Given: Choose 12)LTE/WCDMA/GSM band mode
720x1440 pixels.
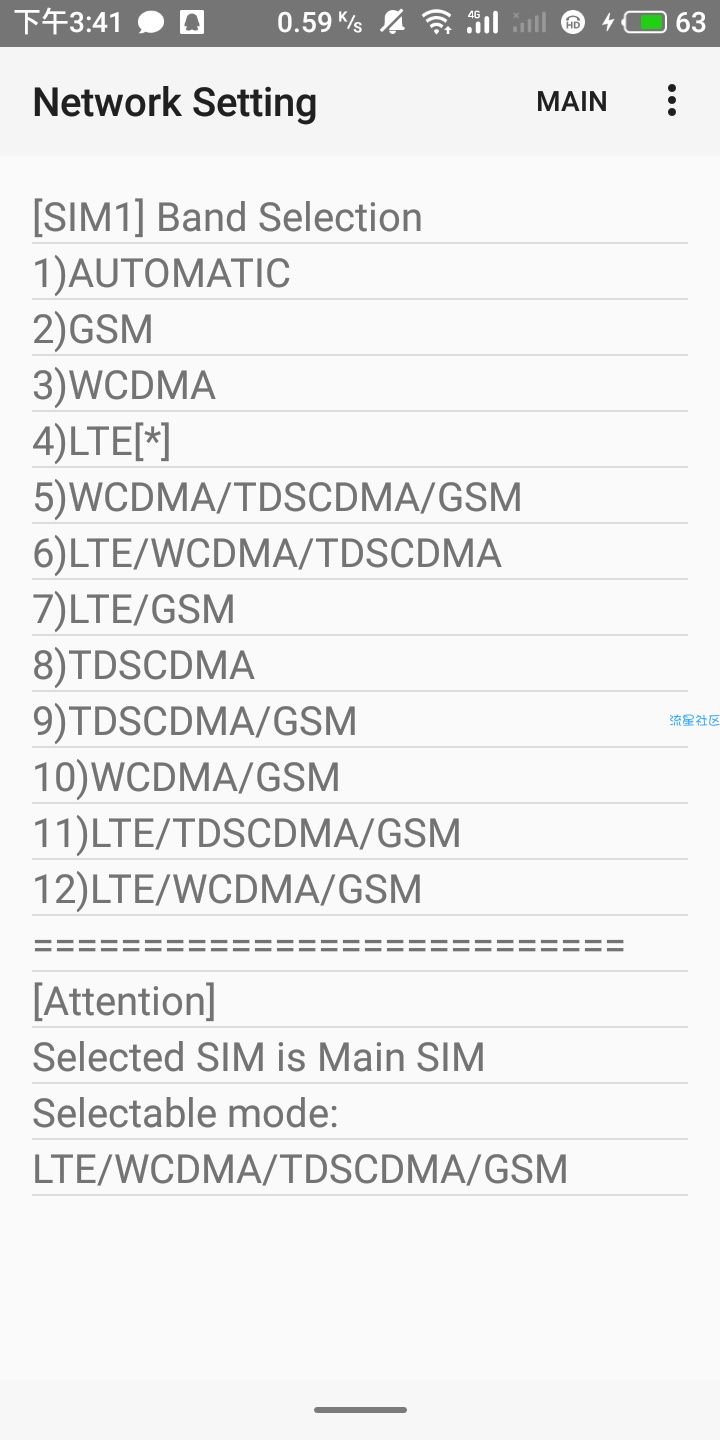Looking at the screenshot, I should tap(360, 889).
